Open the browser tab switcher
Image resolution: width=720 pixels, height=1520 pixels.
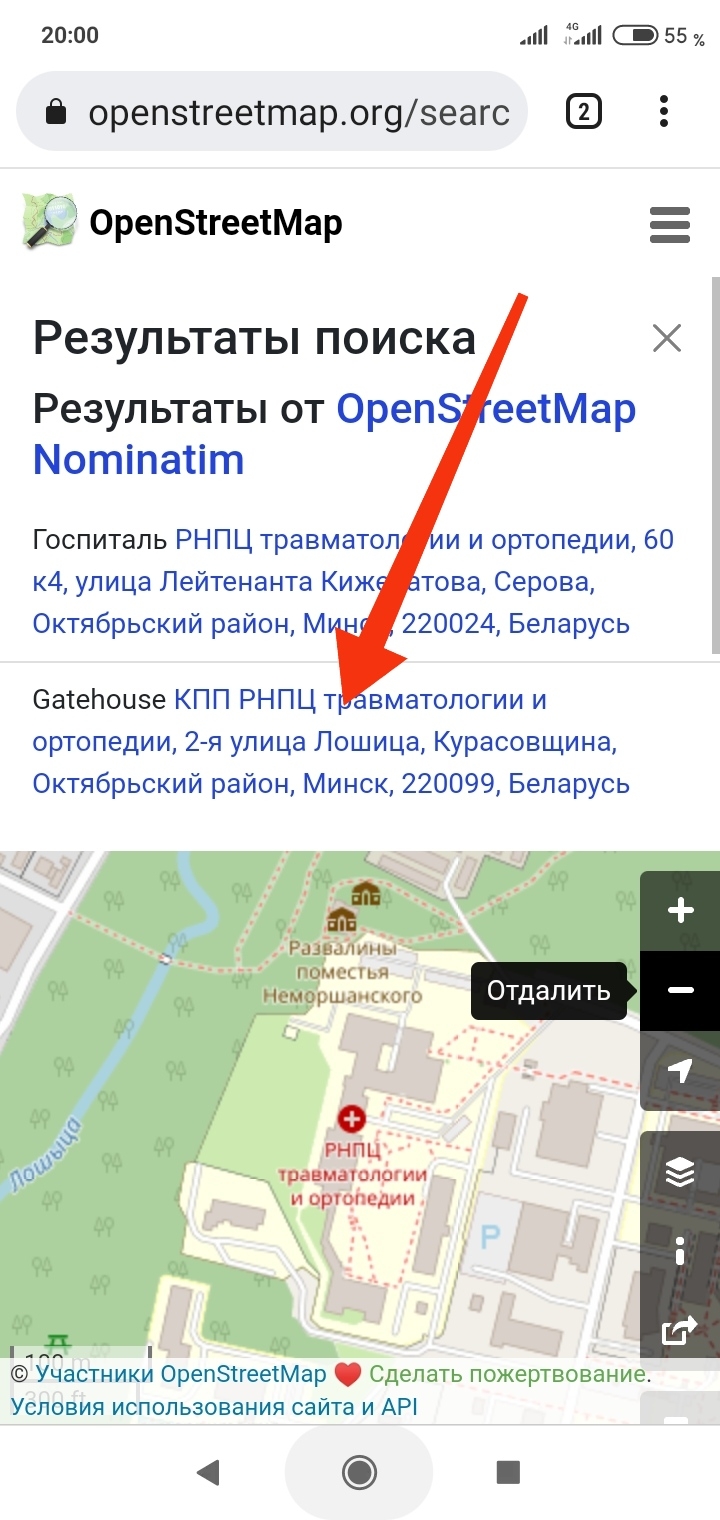click(x=583, y=112)
